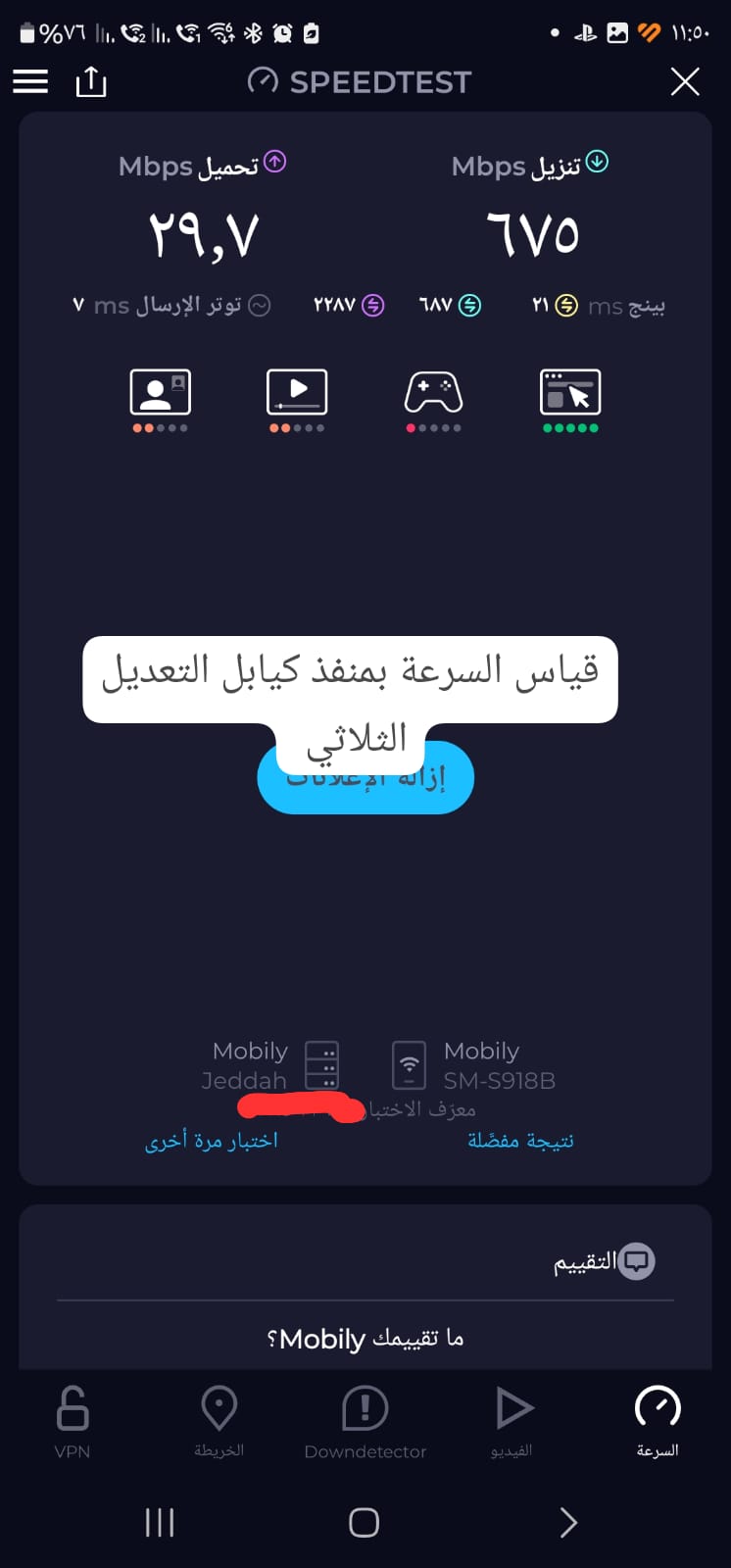The width and height of the screenshot is (731, 1568).
Task: Open the VPN tab
Action: tap(73, 1422)
